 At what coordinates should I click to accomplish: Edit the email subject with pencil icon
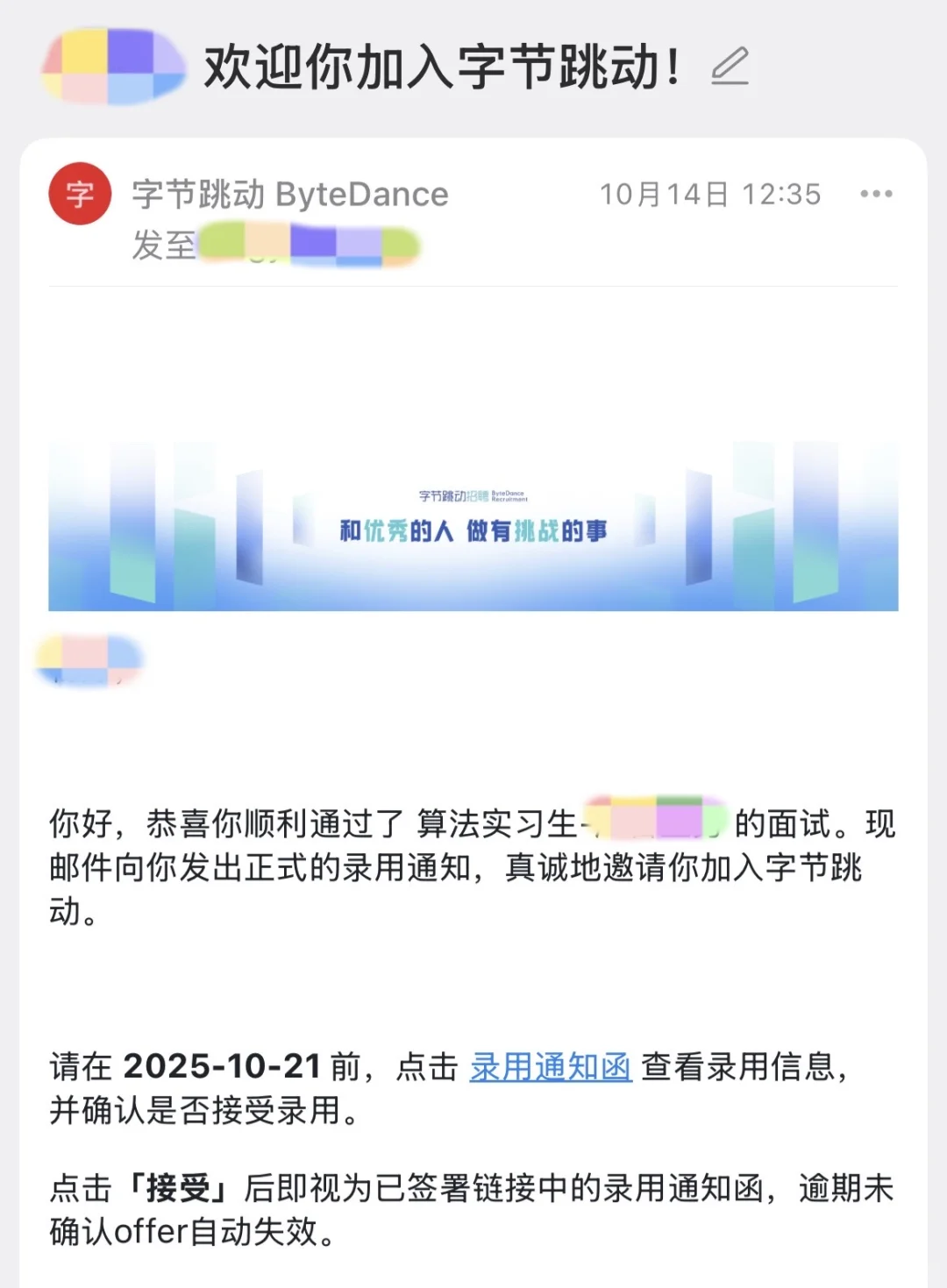tap(730, 67)
